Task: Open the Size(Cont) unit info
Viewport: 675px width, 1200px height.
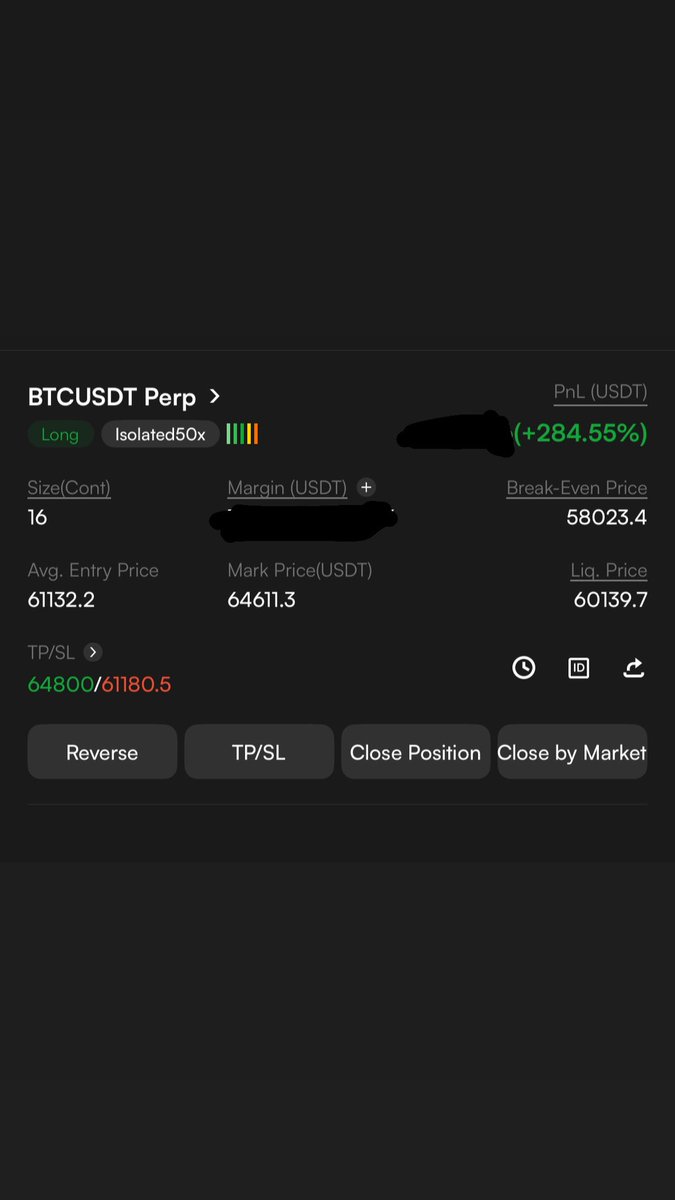Action: point(69,488)
